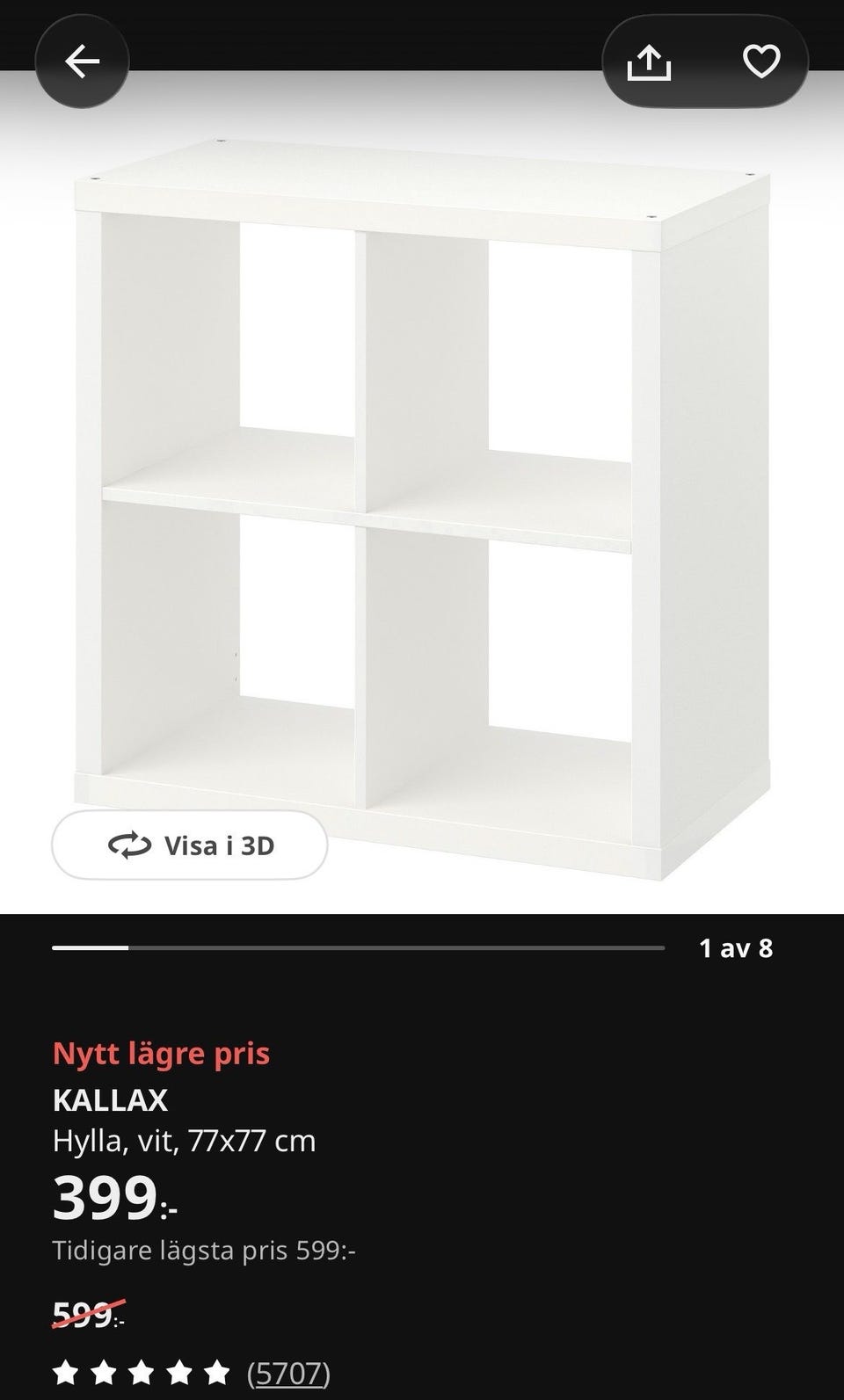Add KALLAX to favorites with the heart
844x1400 pixels.
[x=761, y=62]
